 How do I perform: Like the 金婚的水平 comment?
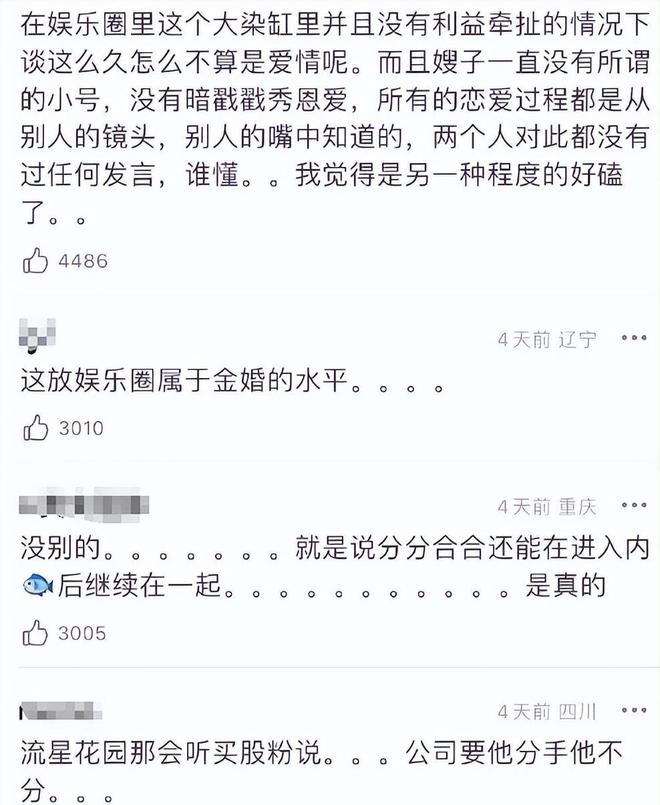pyautogui.click(x=37, y=429)
